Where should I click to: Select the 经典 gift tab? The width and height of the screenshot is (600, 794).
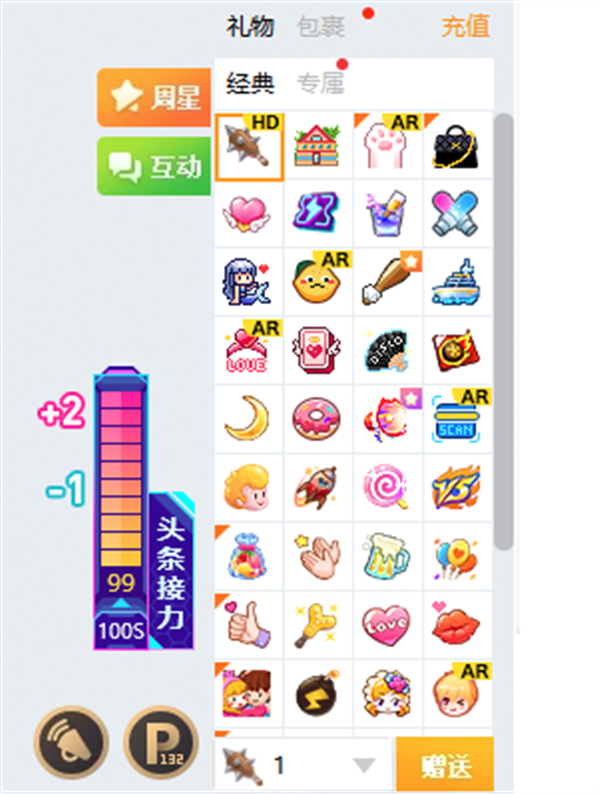pyautogui.click(x=250, y=83)
